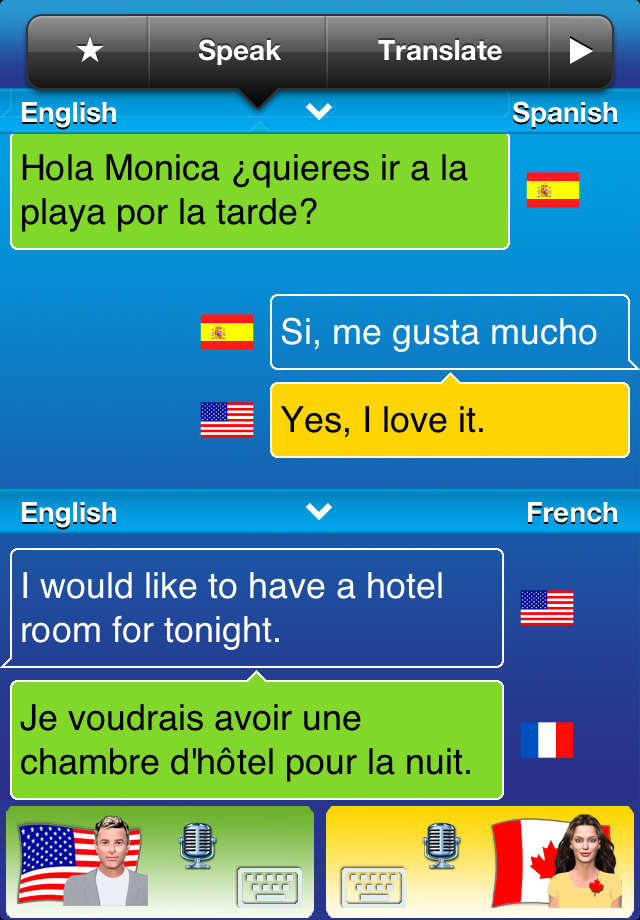Show more options with the popup arrow

(581, 51)
